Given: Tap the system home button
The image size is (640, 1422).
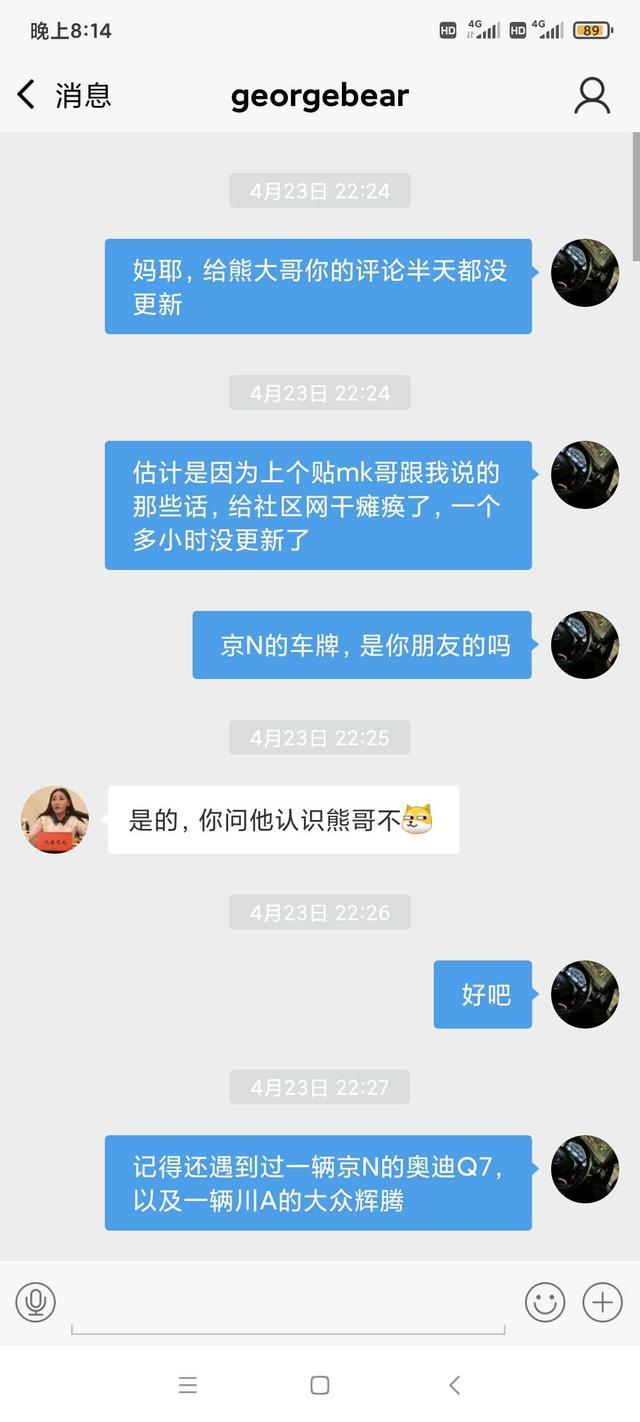Looking at the screenshot, I should click(x=320, y=1385).
